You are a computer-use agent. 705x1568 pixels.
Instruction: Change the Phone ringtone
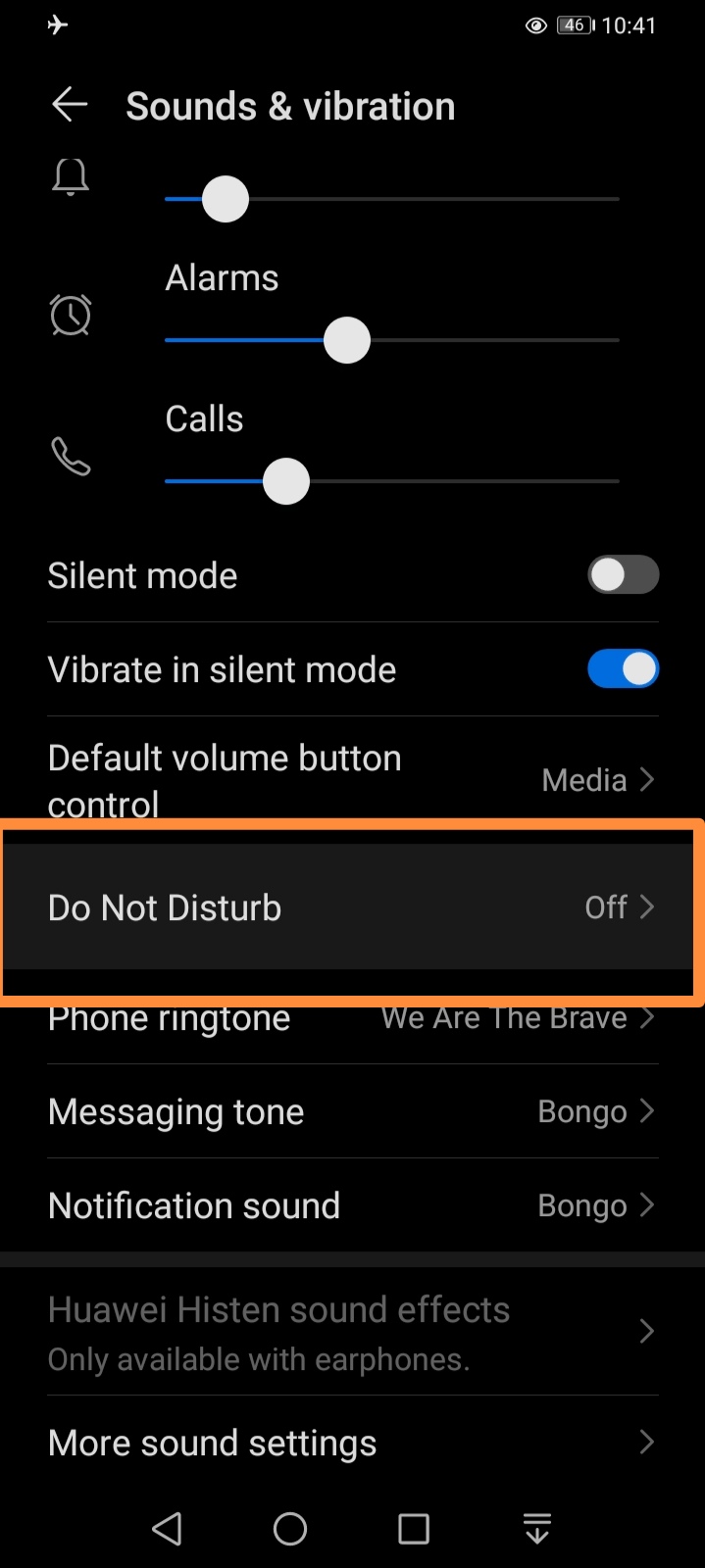352,1019
